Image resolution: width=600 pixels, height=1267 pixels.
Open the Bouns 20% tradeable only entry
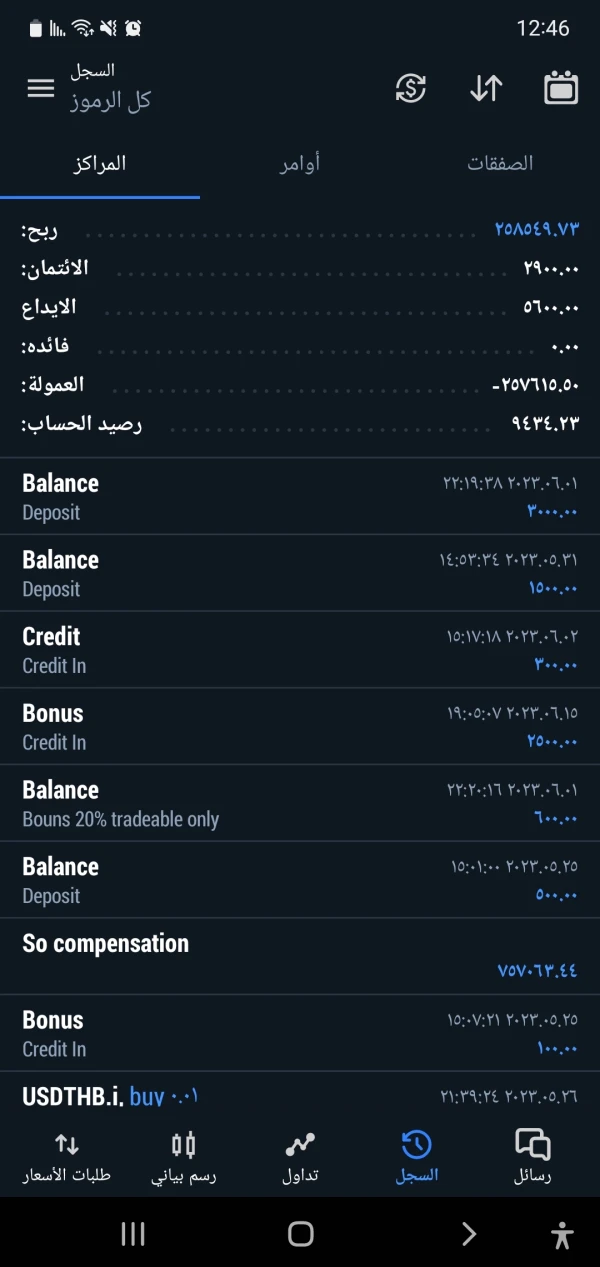pos(300,803)
